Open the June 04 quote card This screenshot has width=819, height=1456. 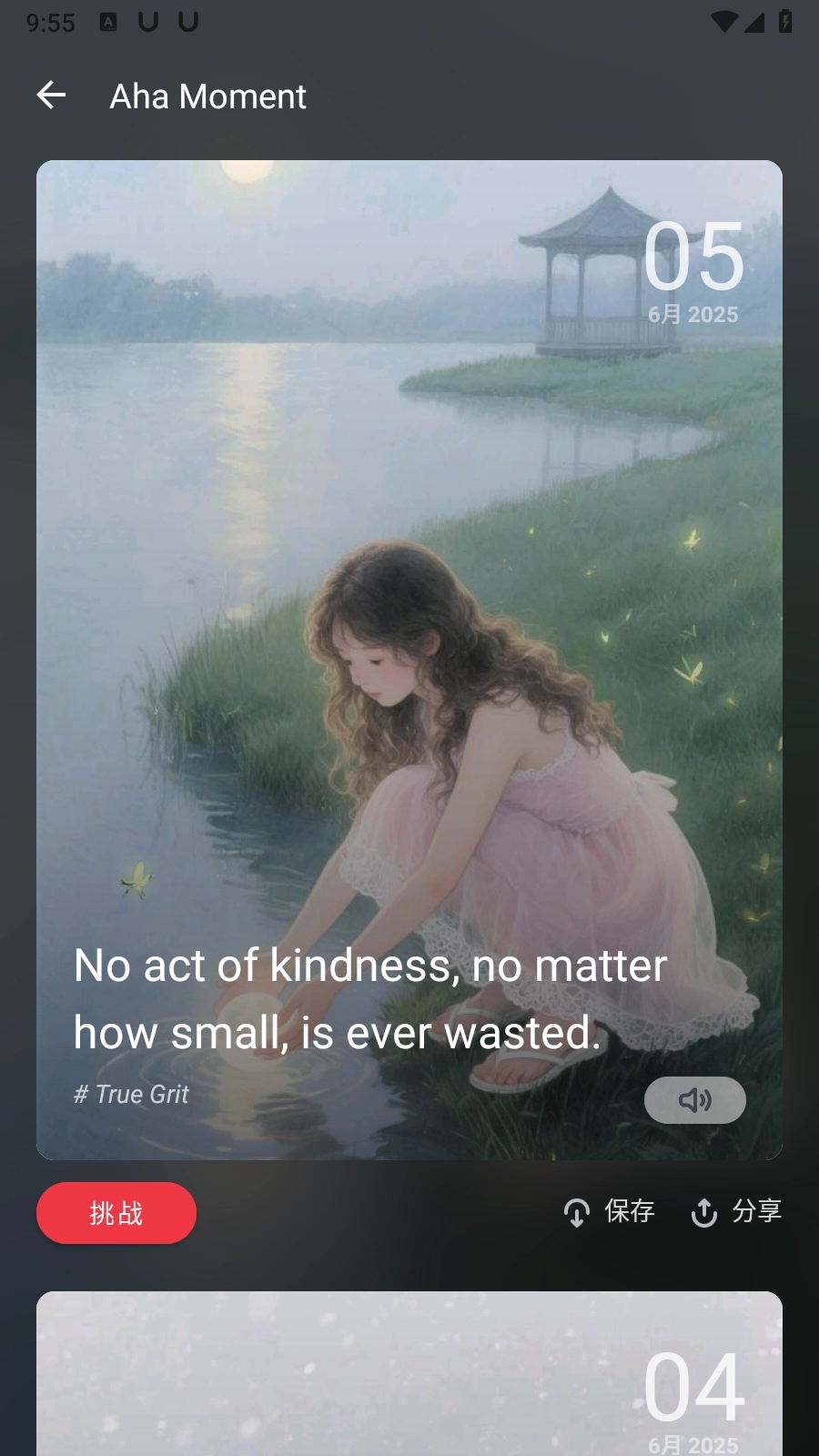pos(409,1374)
